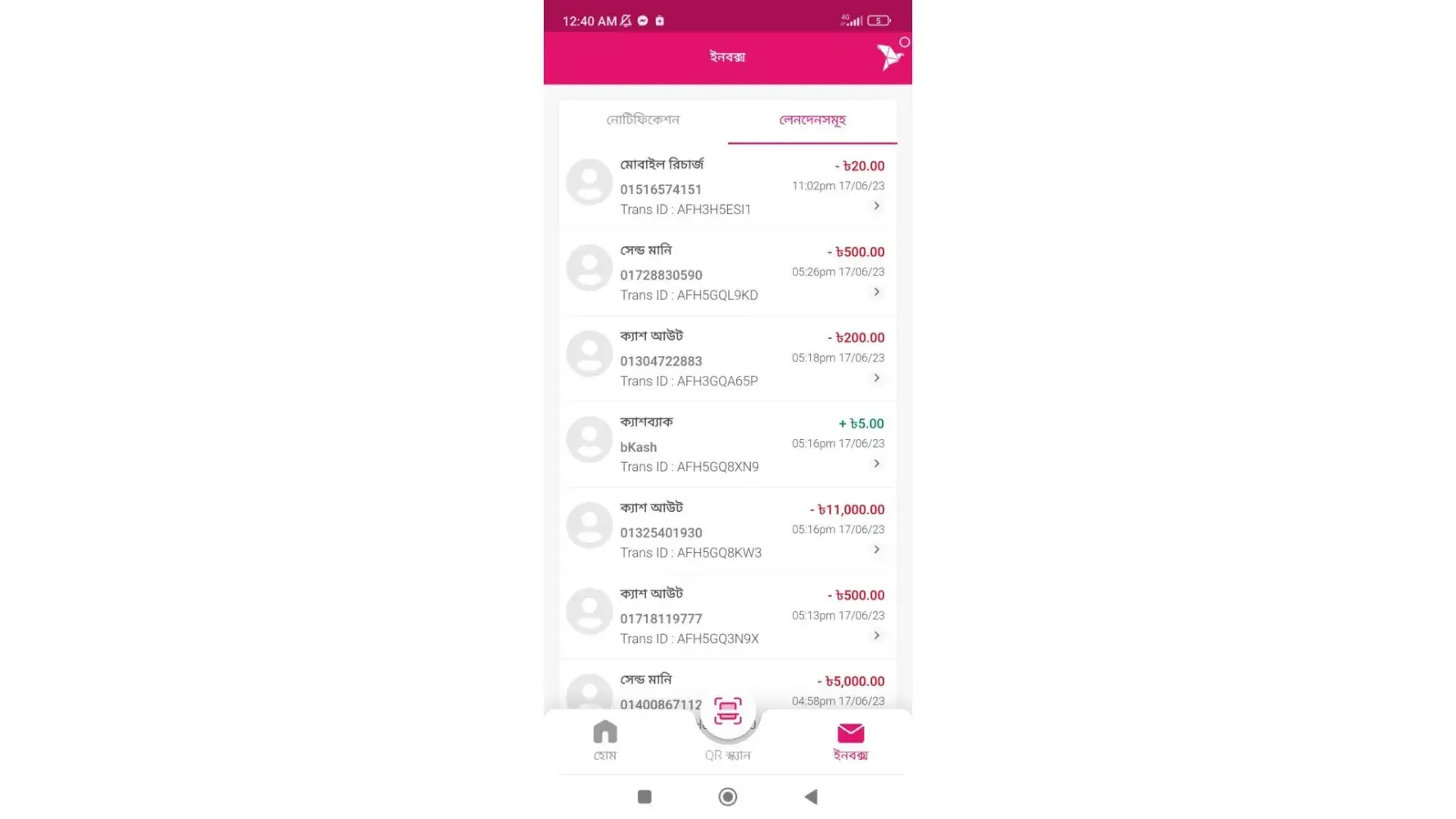Open send money transaction to 01728830590

point(727,273)
